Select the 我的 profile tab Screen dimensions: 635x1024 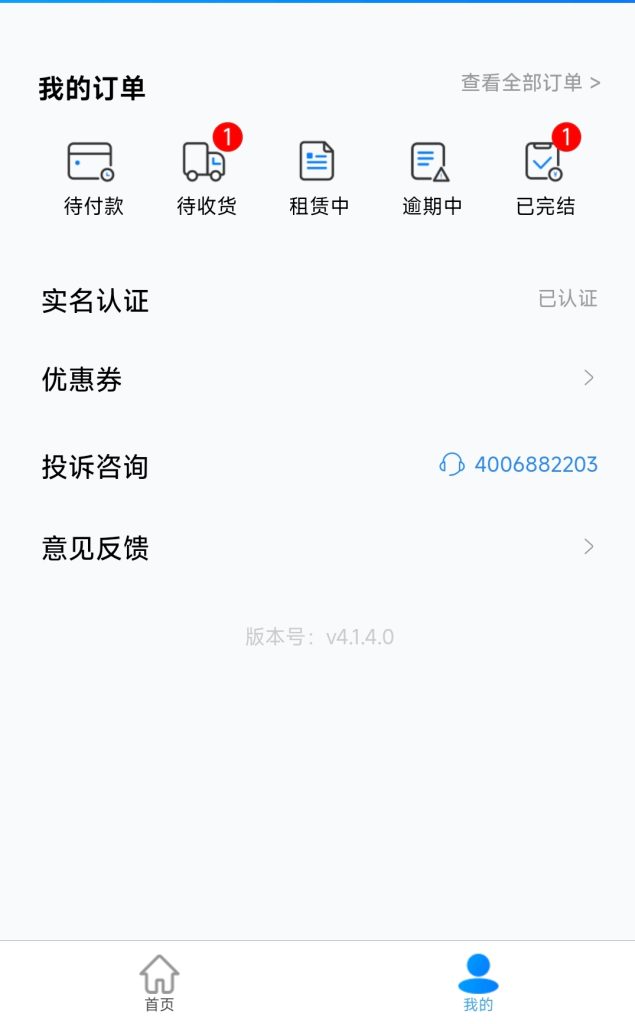tap(478, 982)
